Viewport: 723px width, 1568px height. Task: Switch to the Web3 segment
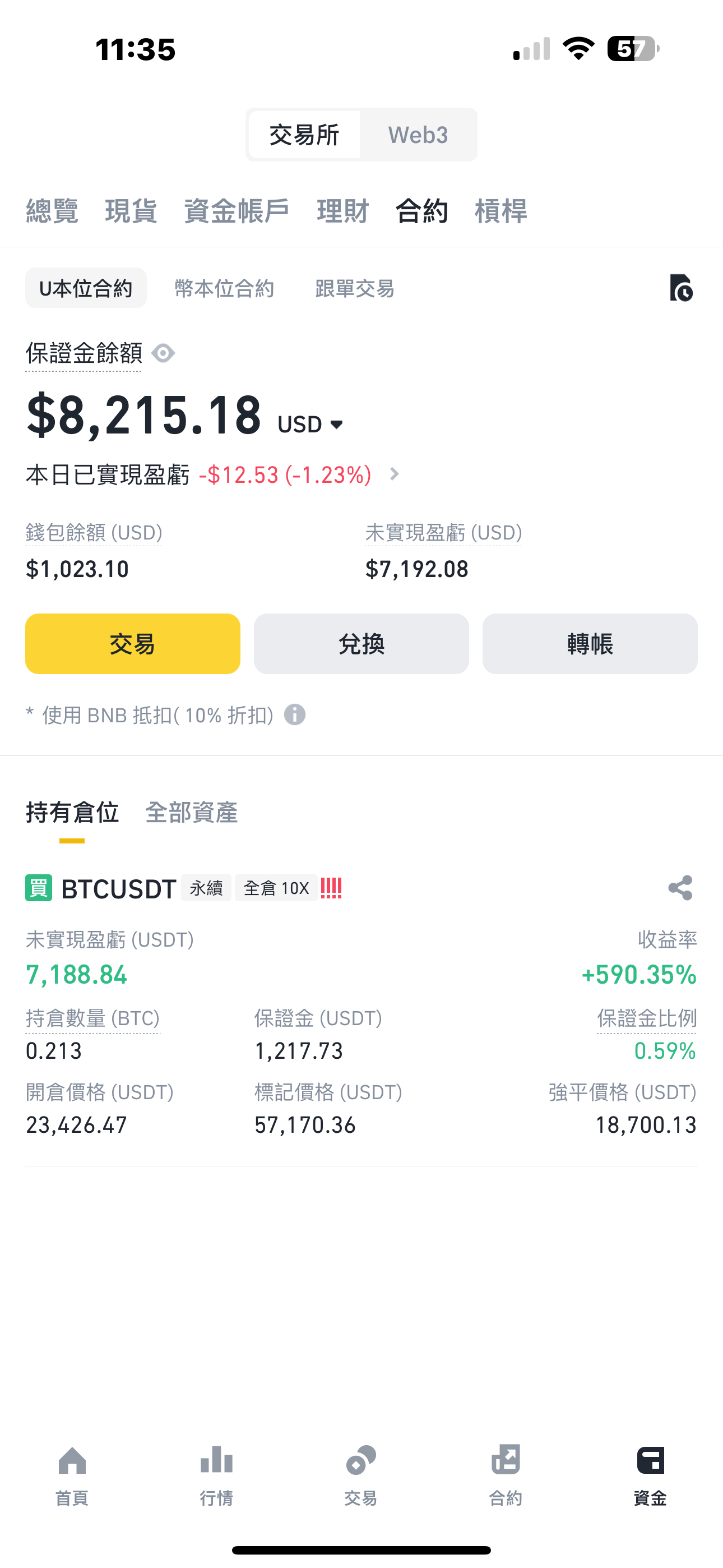tap(418, 135)
